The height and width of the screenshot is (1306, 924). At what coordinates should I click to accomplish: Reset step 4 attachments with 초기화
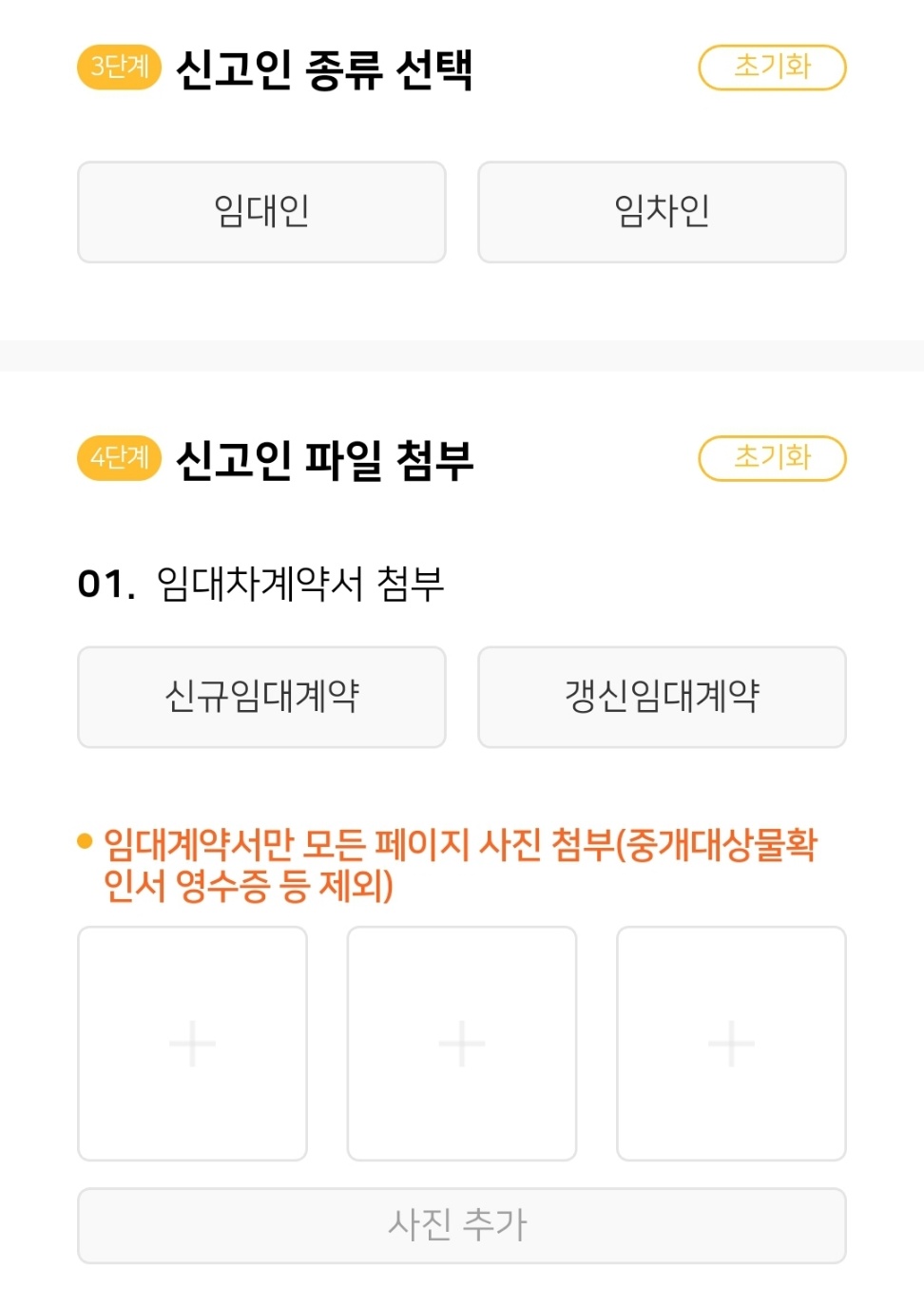pyautogui.click(x=772, y=458)
